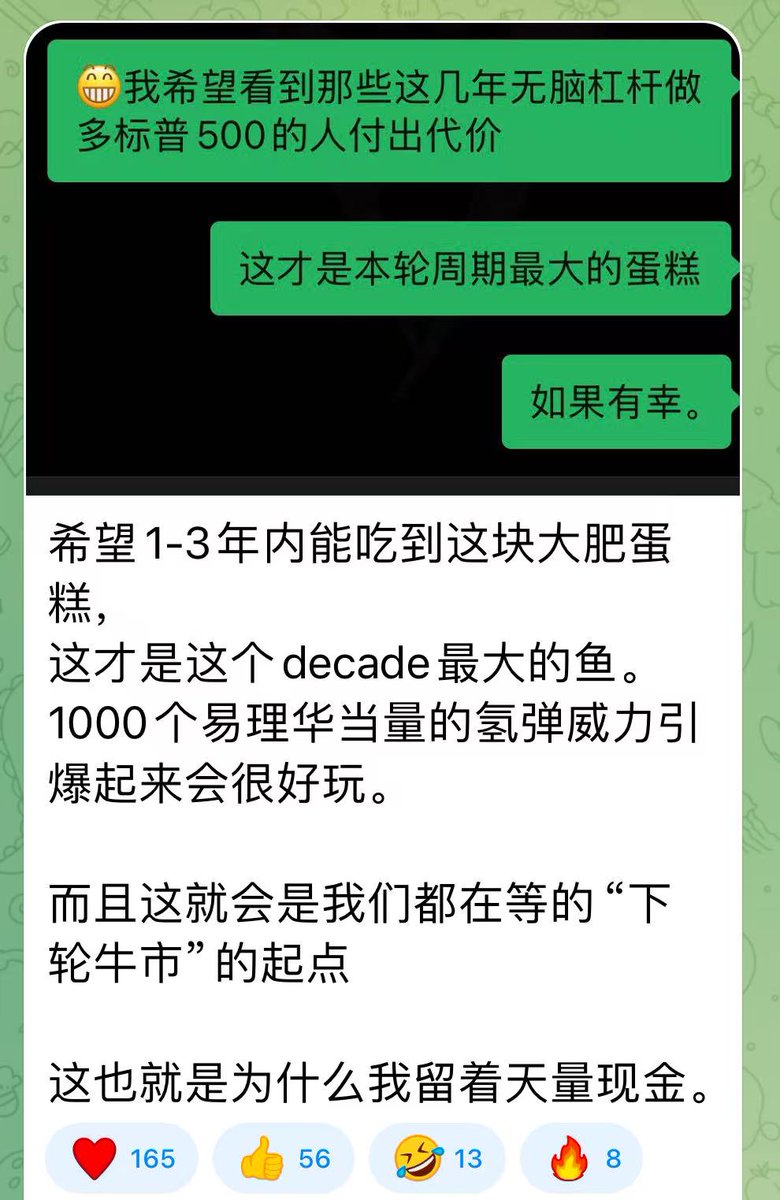780x1200 pixels.
Task: React with the thumbs up showing 56
Action: tap(283, 1158)
